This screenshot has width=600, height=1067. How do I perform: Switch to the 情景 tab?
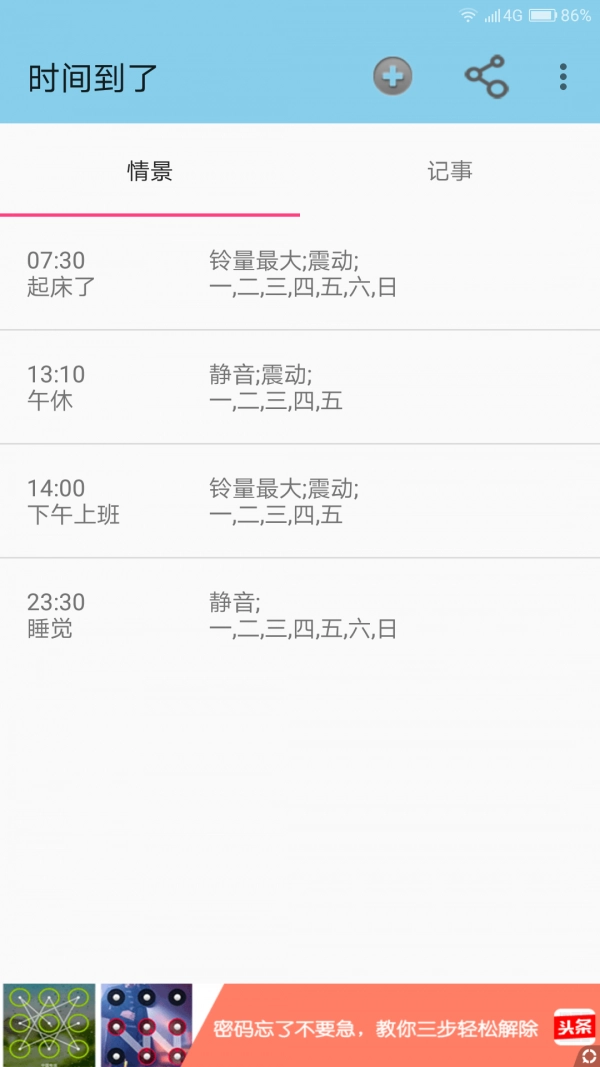click(x=150, y=171)
